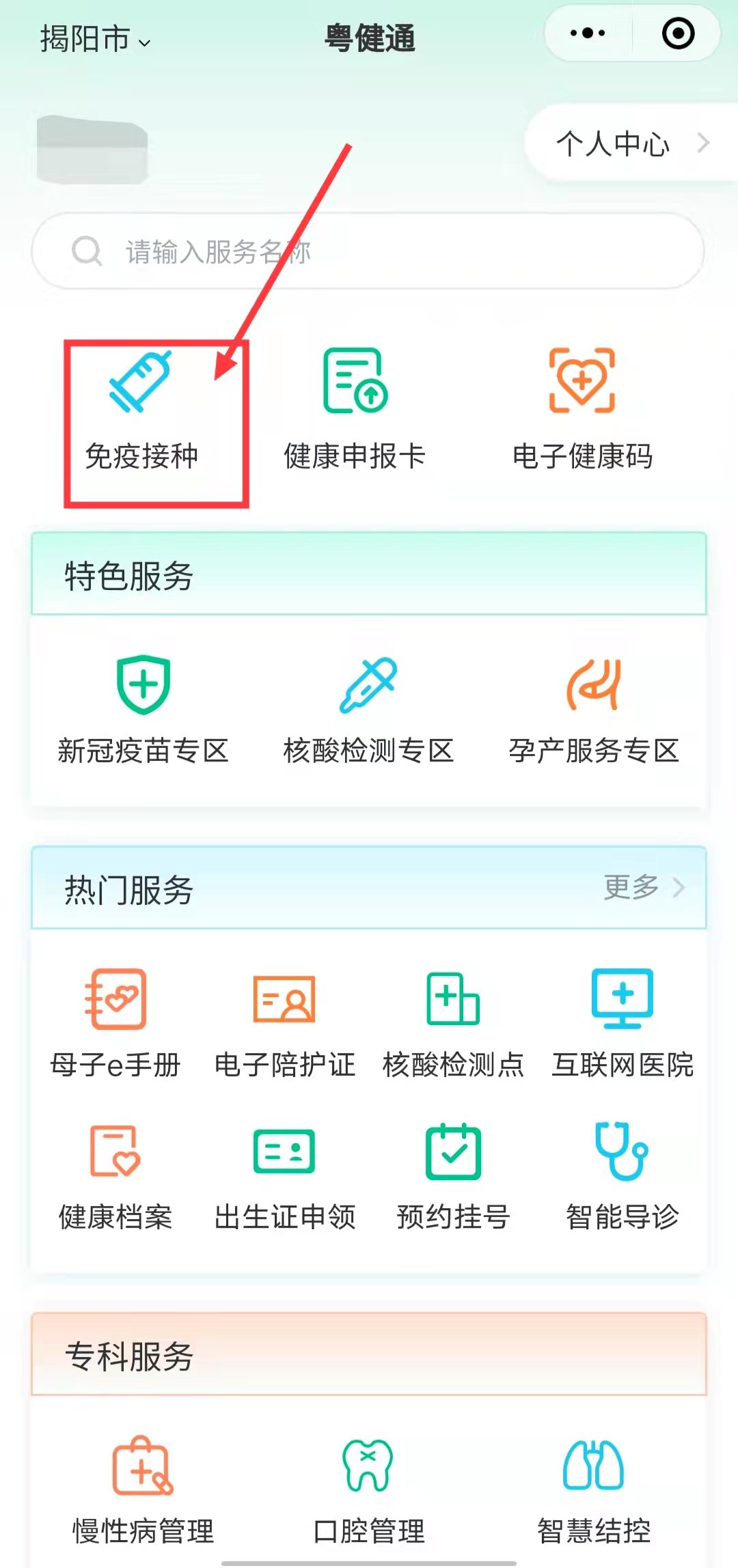738x1568 pixels.
Task: View 更多 hot services
Action: (643, 887)
